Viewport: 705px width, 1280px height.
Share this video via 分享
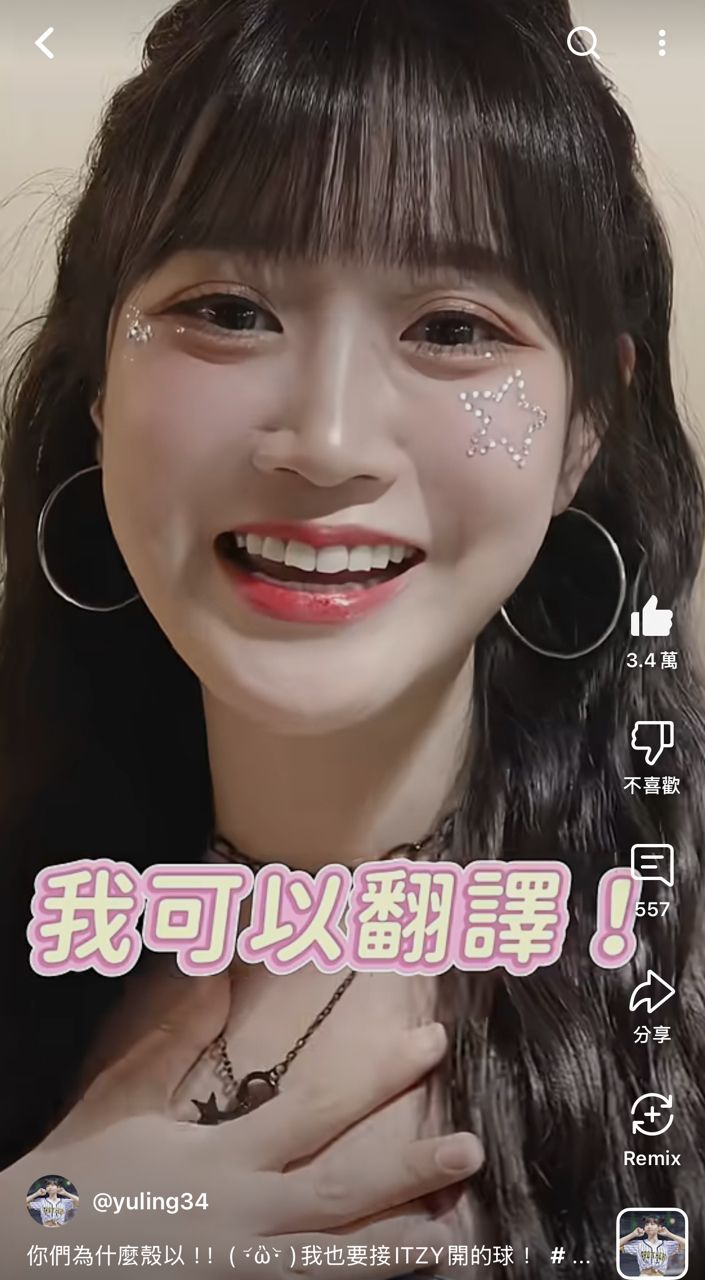pyautogui.click(x=652, y=992)
